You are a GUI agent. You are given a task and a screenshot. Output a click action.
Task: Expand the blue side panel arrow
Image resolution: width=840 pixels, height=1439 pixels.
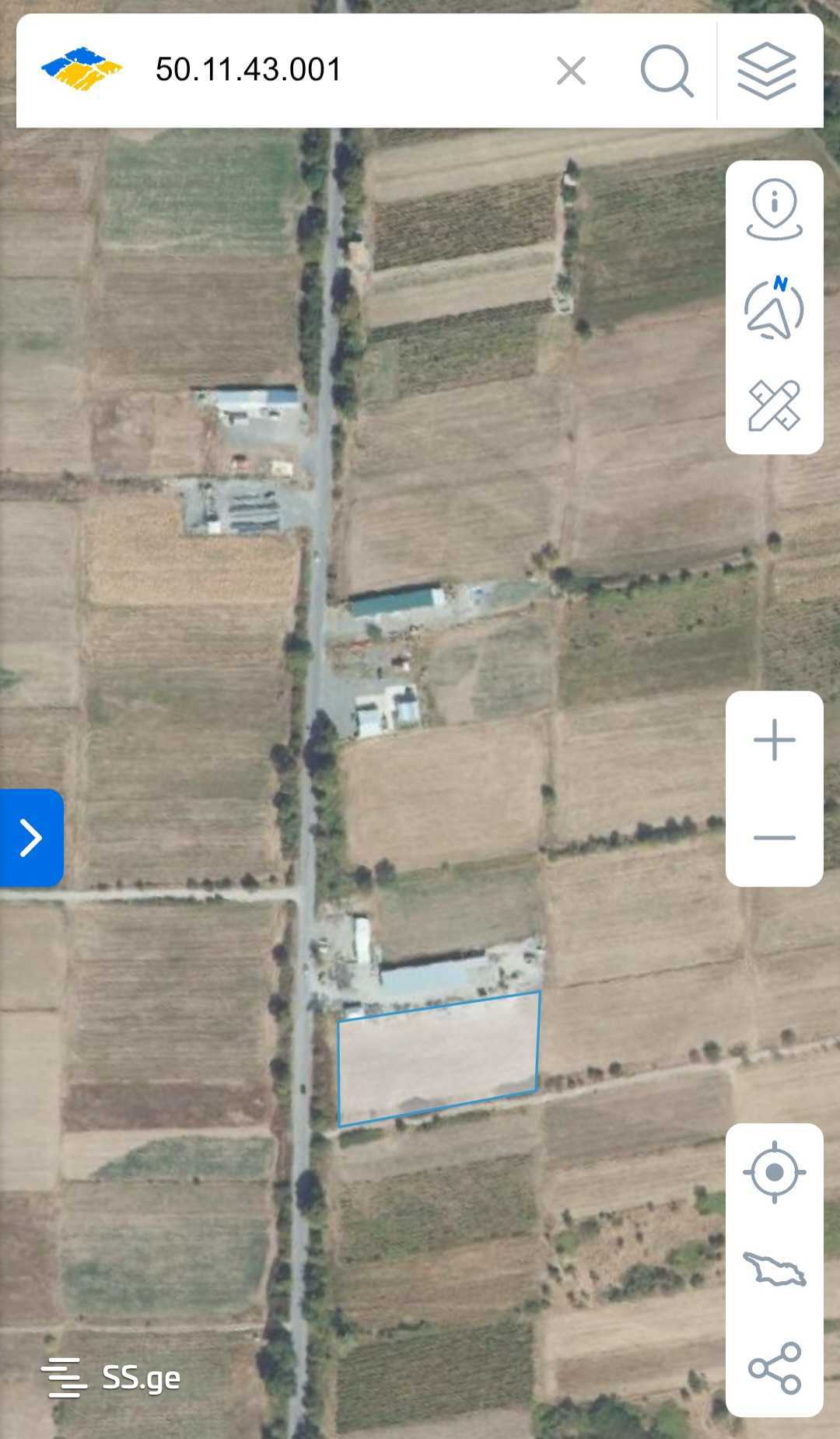click(31, 838)
